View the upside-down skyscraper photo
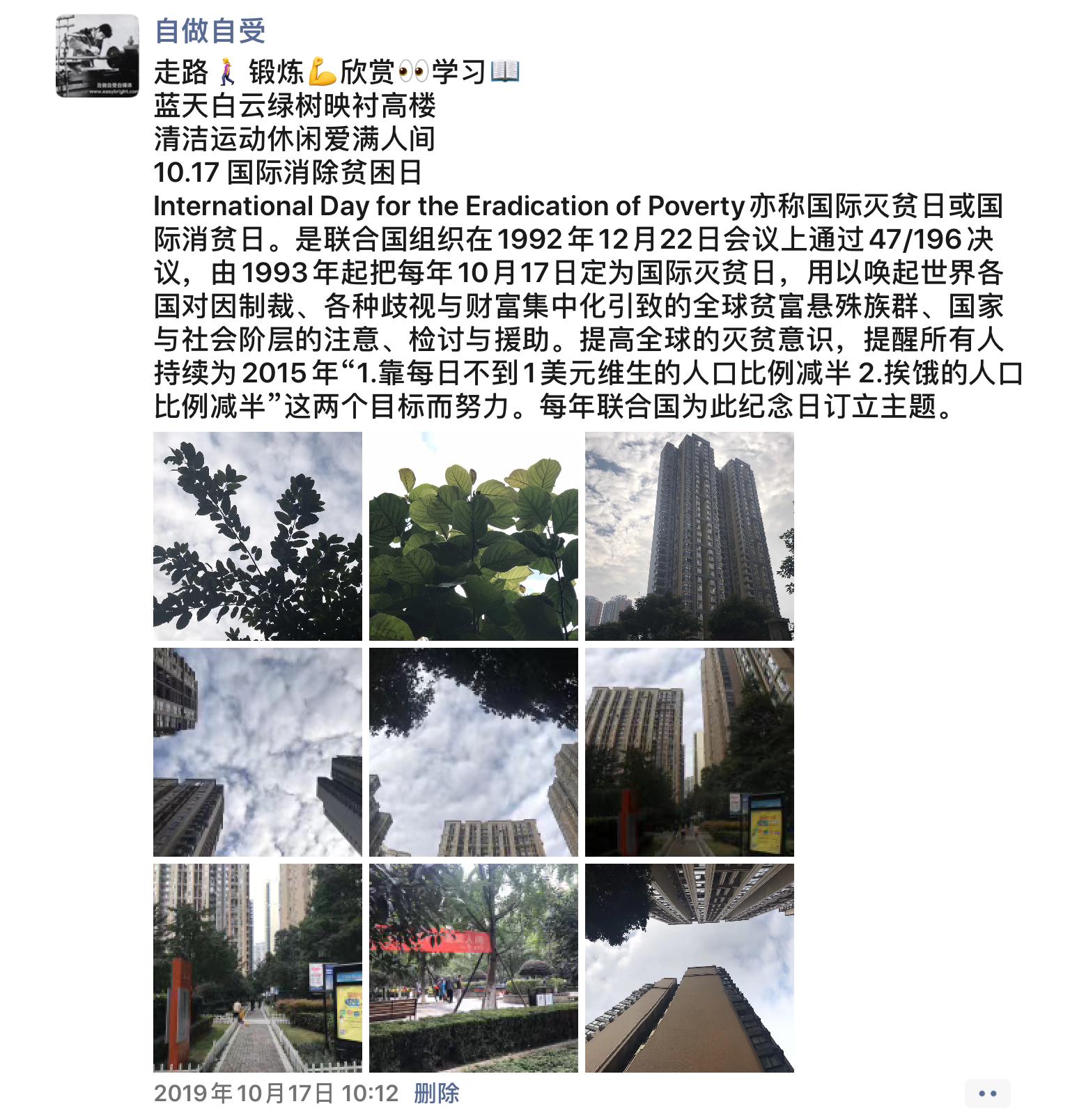The width and height of the screenshot is (1070, 1120). click(690, 968)
